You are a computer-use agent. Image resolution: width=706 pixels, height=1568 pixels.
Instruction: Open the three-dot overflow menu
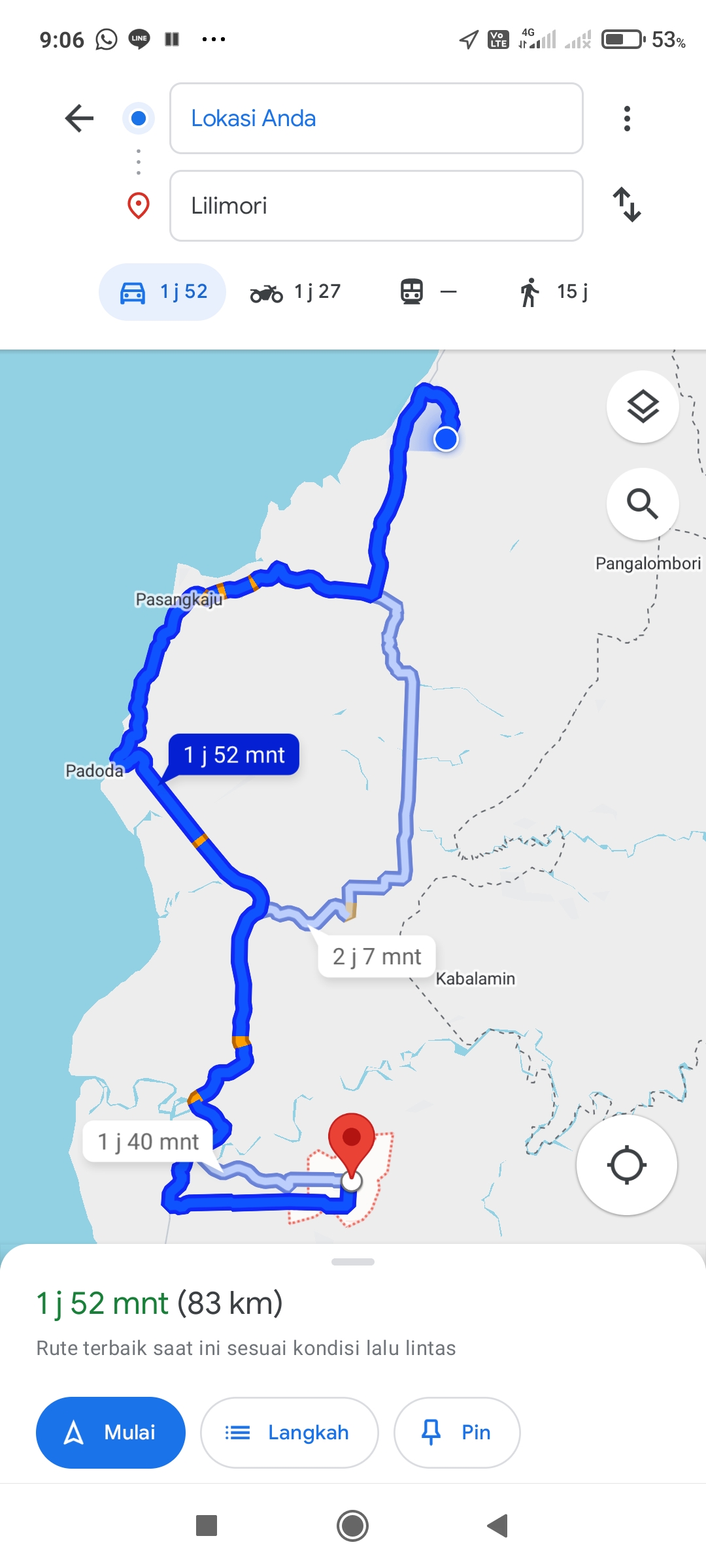pos(627,118)
